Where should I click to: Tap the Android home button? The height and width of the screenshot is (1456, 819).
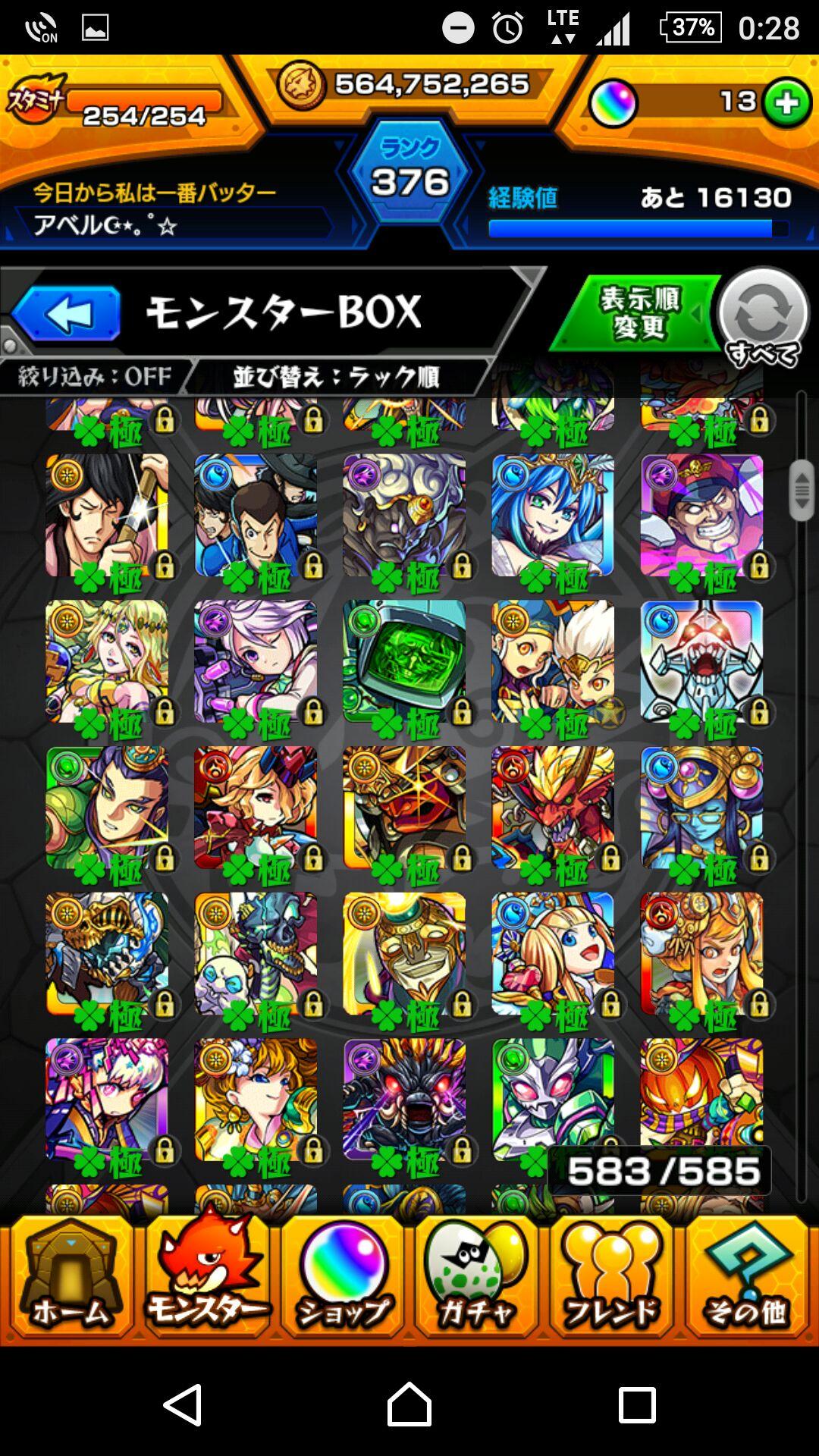409,1404
